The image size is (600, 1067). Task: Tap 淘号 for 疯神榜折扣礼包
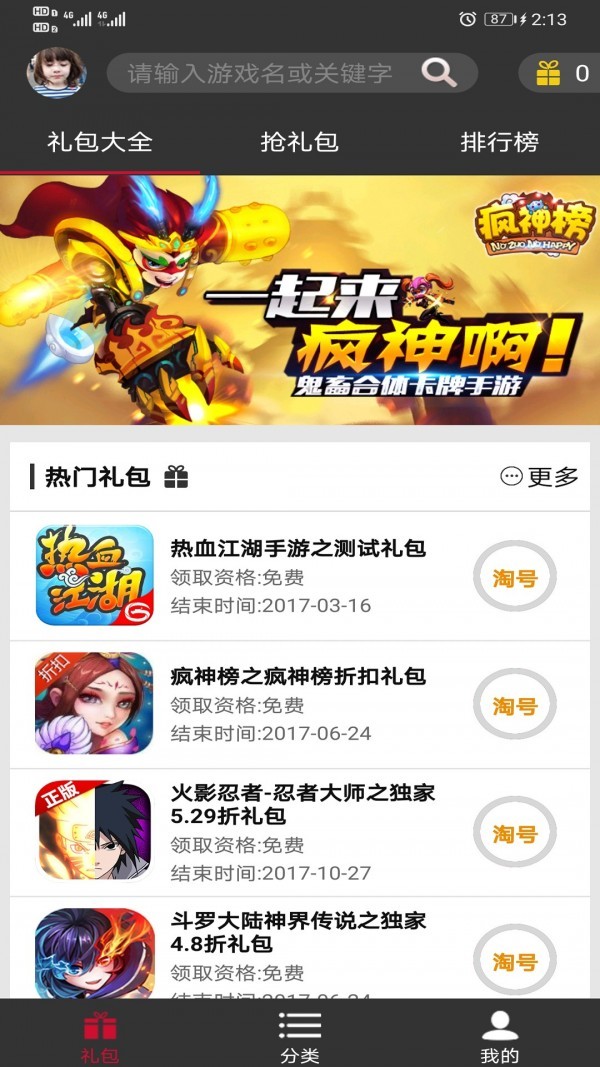(x=514, y=705)
